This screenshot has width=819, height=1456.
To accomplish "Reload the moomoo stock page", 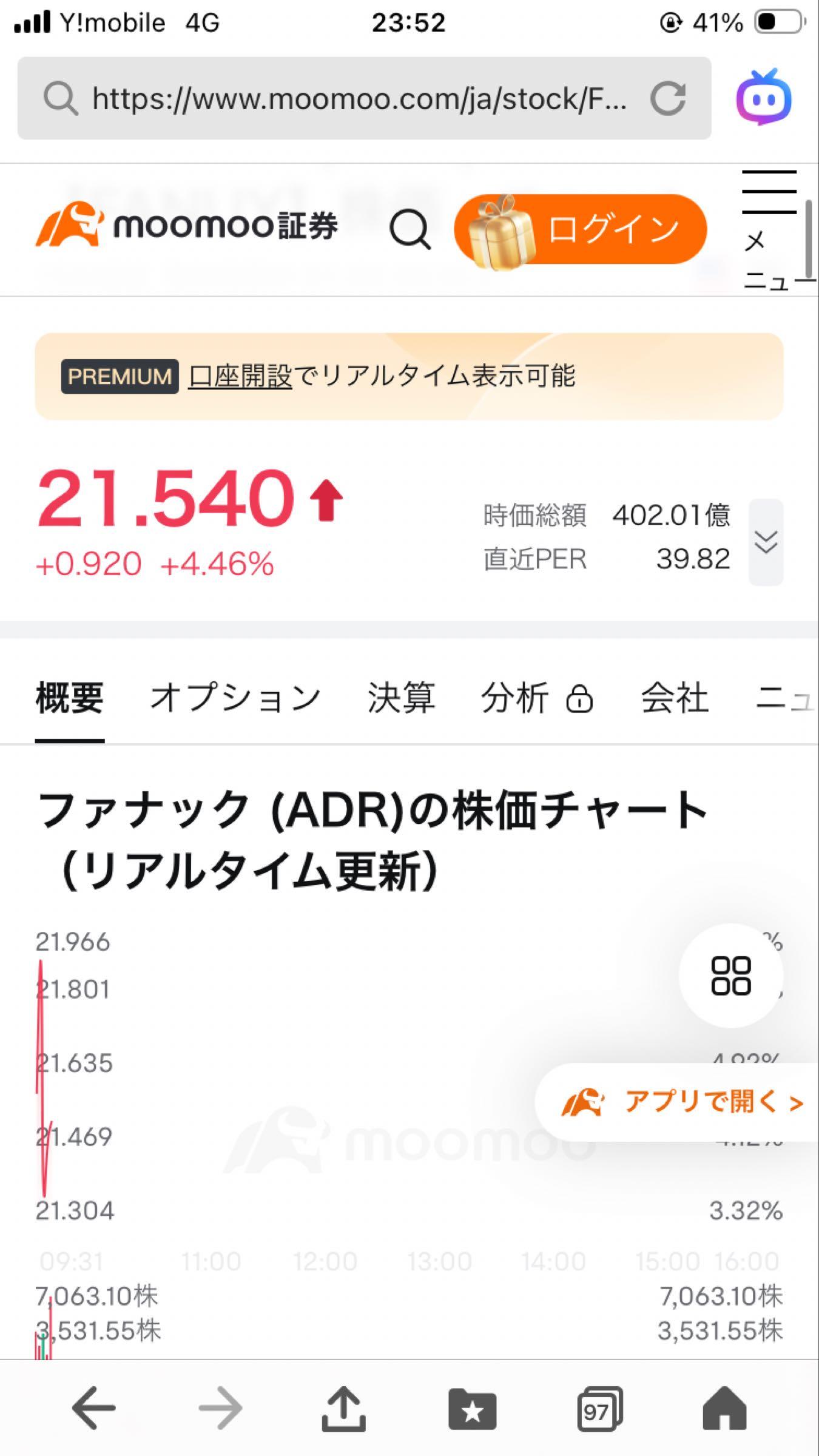I will (x=668, y=98).
